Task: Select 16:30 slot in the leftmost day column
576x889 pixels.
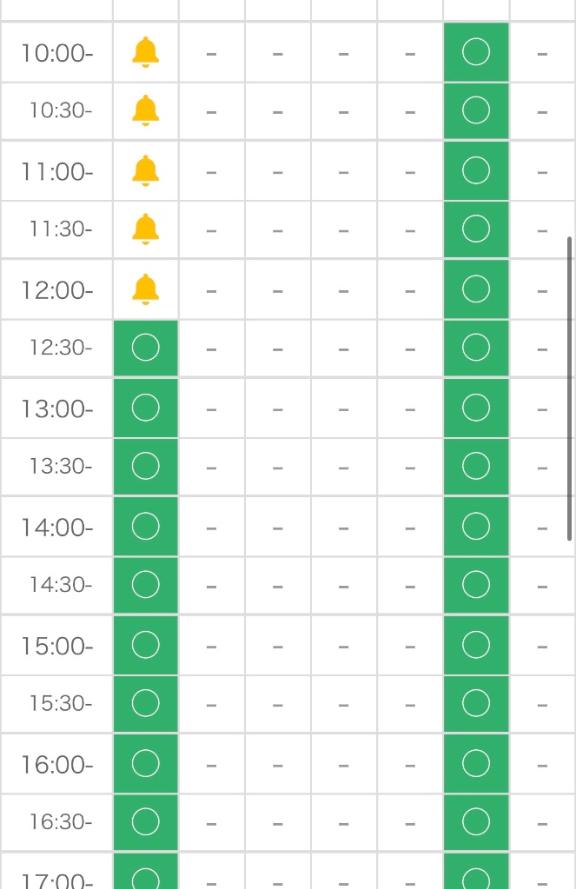Action: coord(146,822)
